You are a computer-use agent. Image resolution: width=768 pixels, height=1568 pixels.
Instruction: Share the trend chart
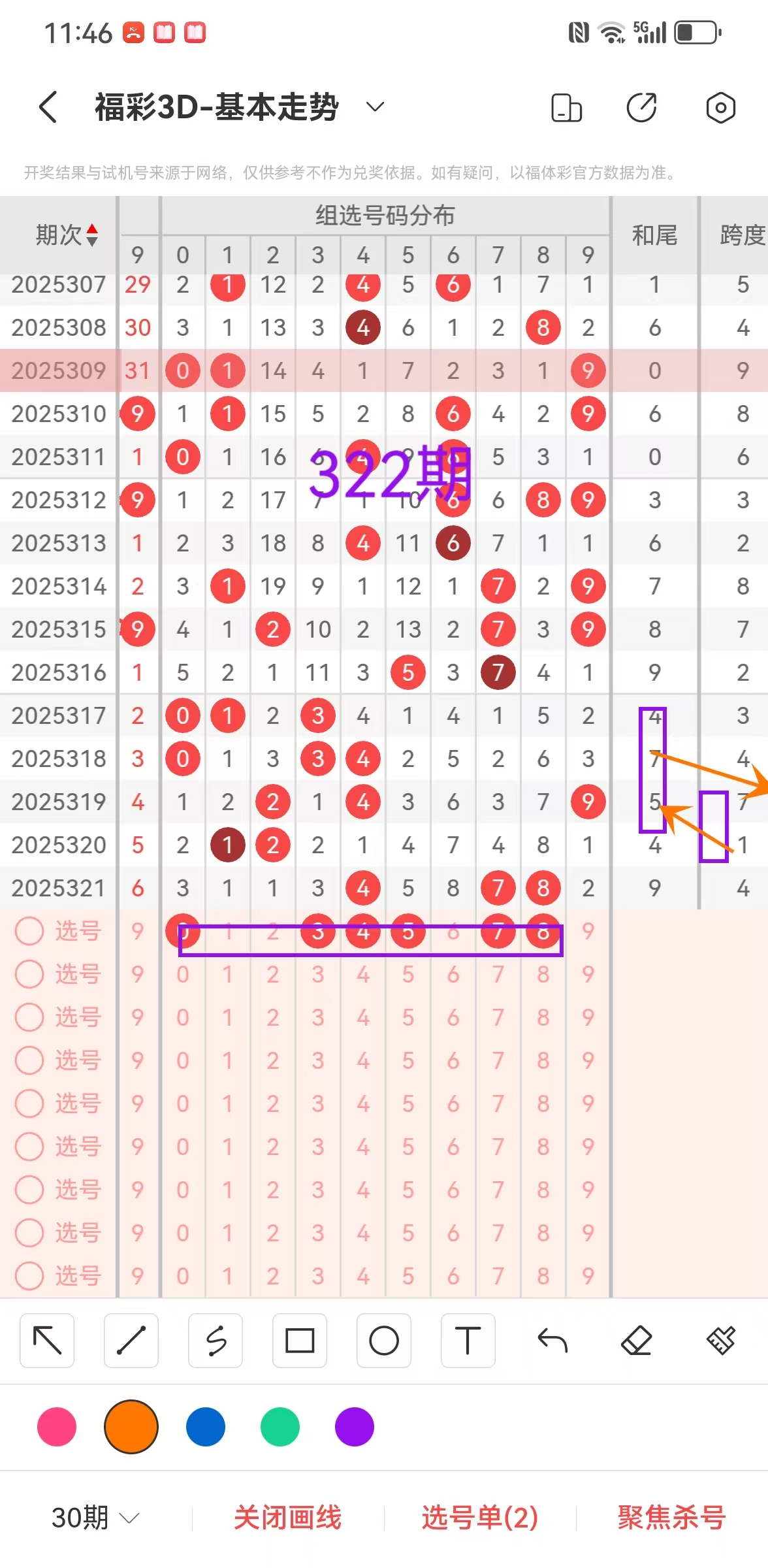click(x=642, y=108)
